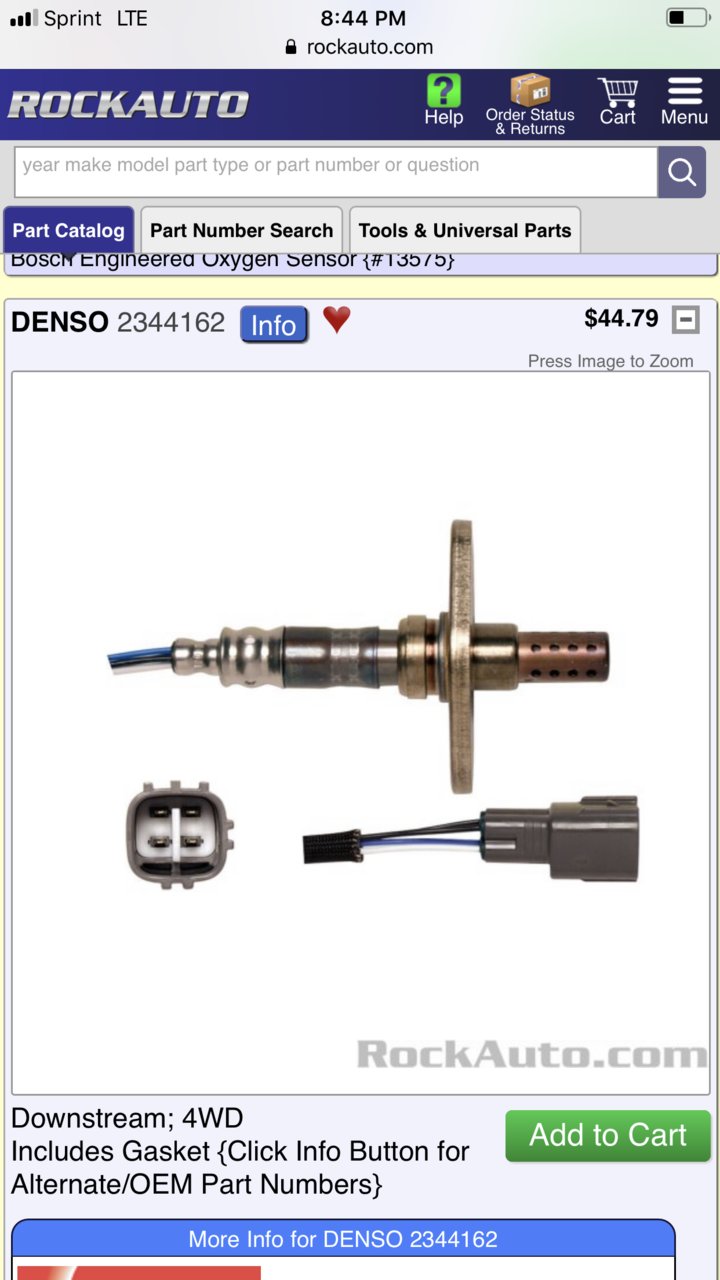This screenshot has height=1280, width=720.
Task: Switch to Tools & Universal Parts tab
Action: pyautogui.click(x=464, y=230)
